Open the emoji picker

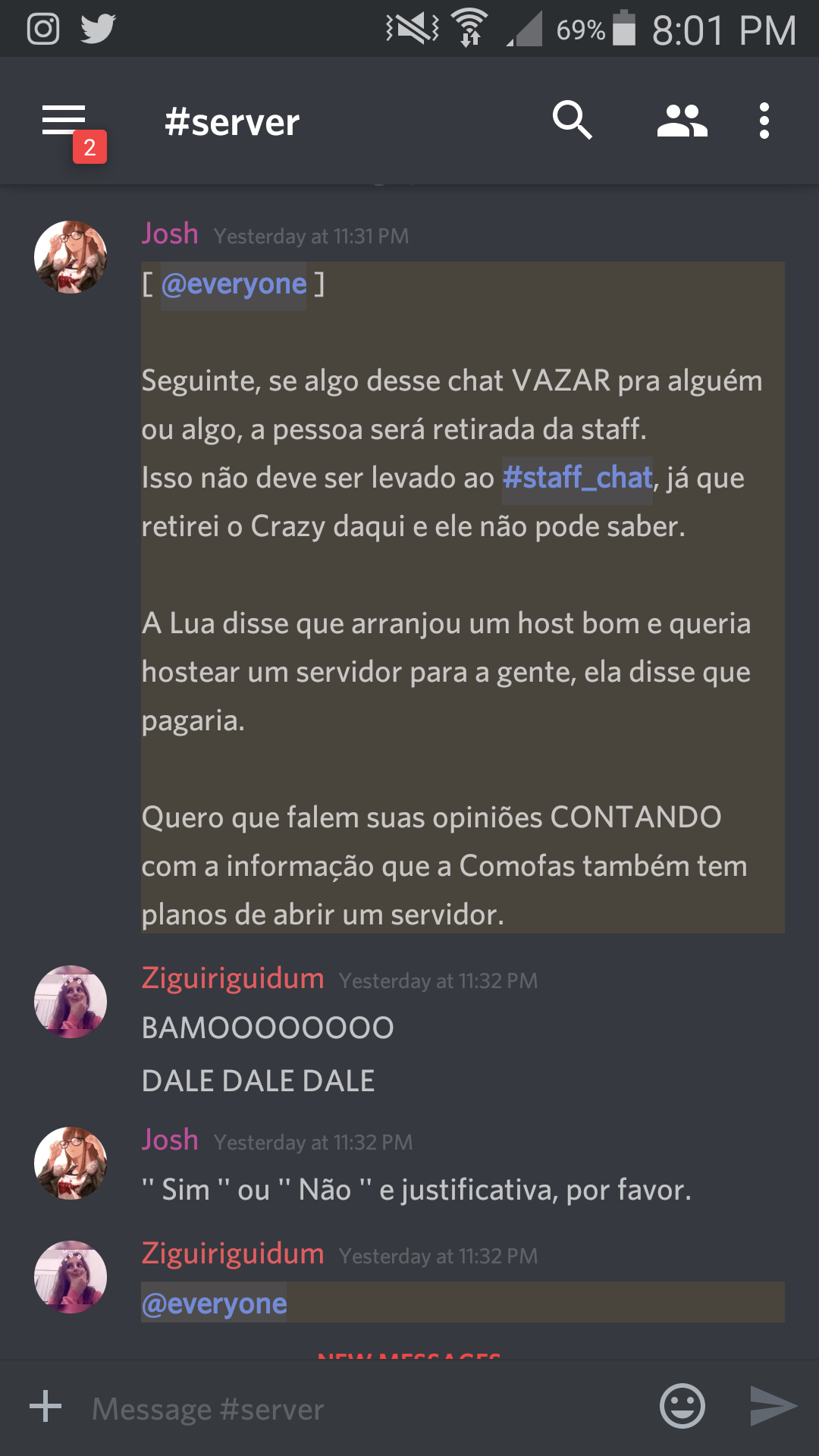(682, 1407)
